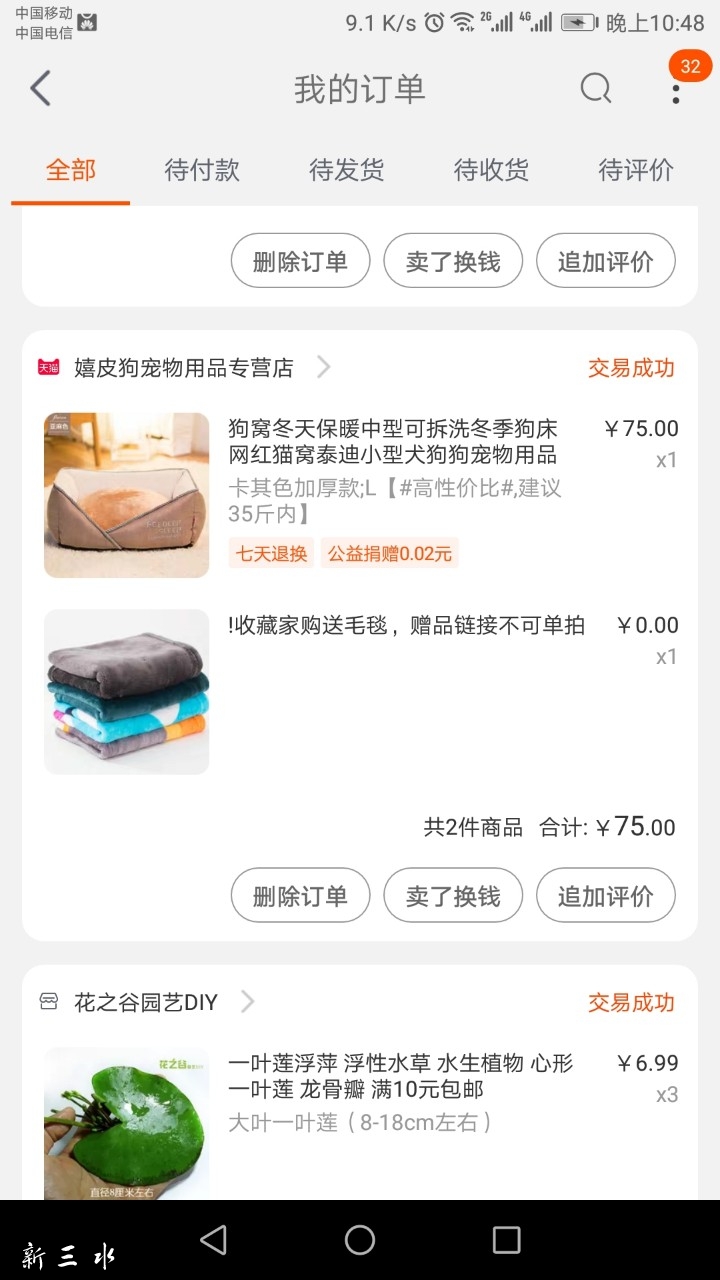Tap 删除订单 under the 75.00 total
This screenshot has height=1280, width=720.
coord(301,895)
